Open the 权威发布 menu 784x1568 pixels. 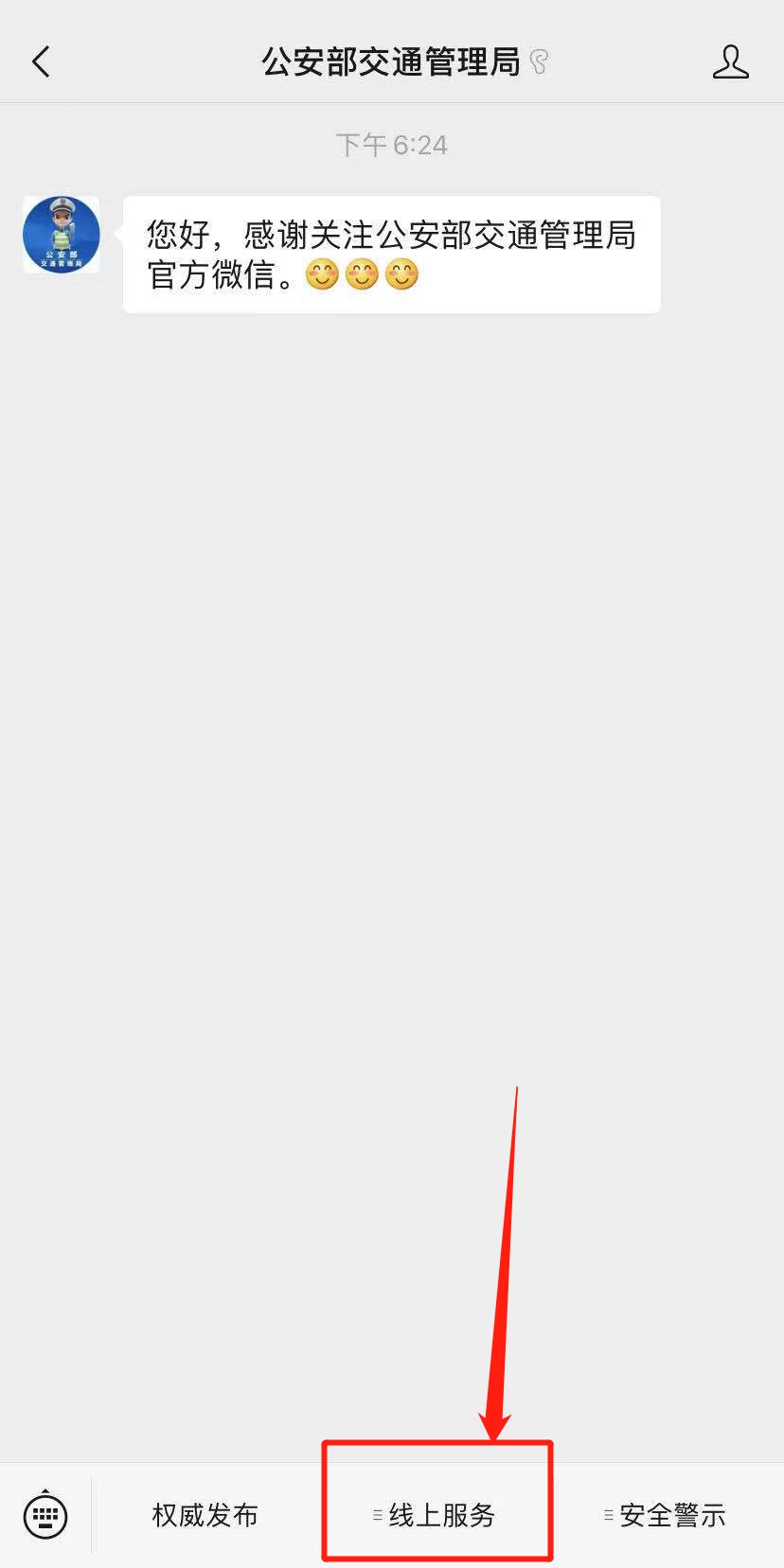tap(205, 1515)
